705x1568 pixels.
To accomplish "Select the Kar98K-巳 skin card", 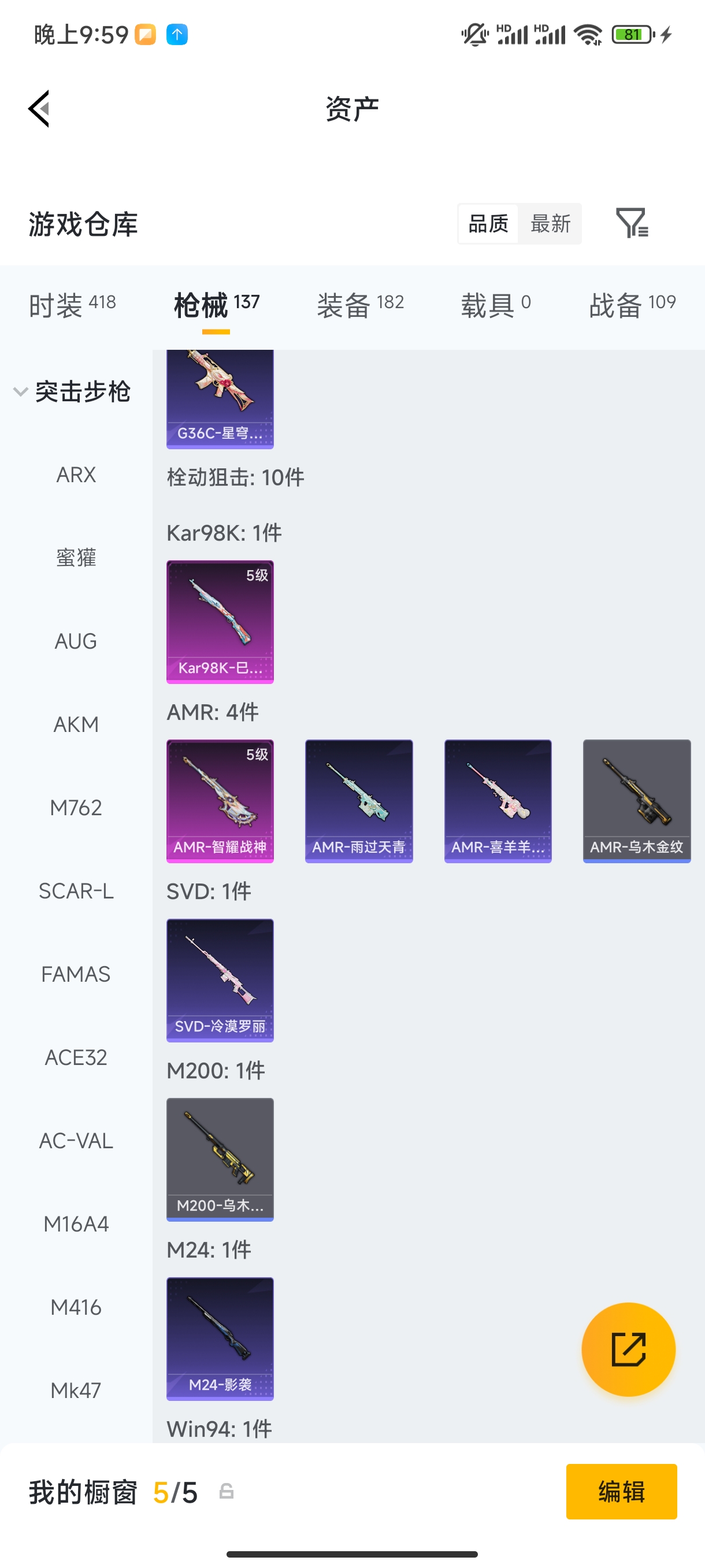I will point(220,622).
